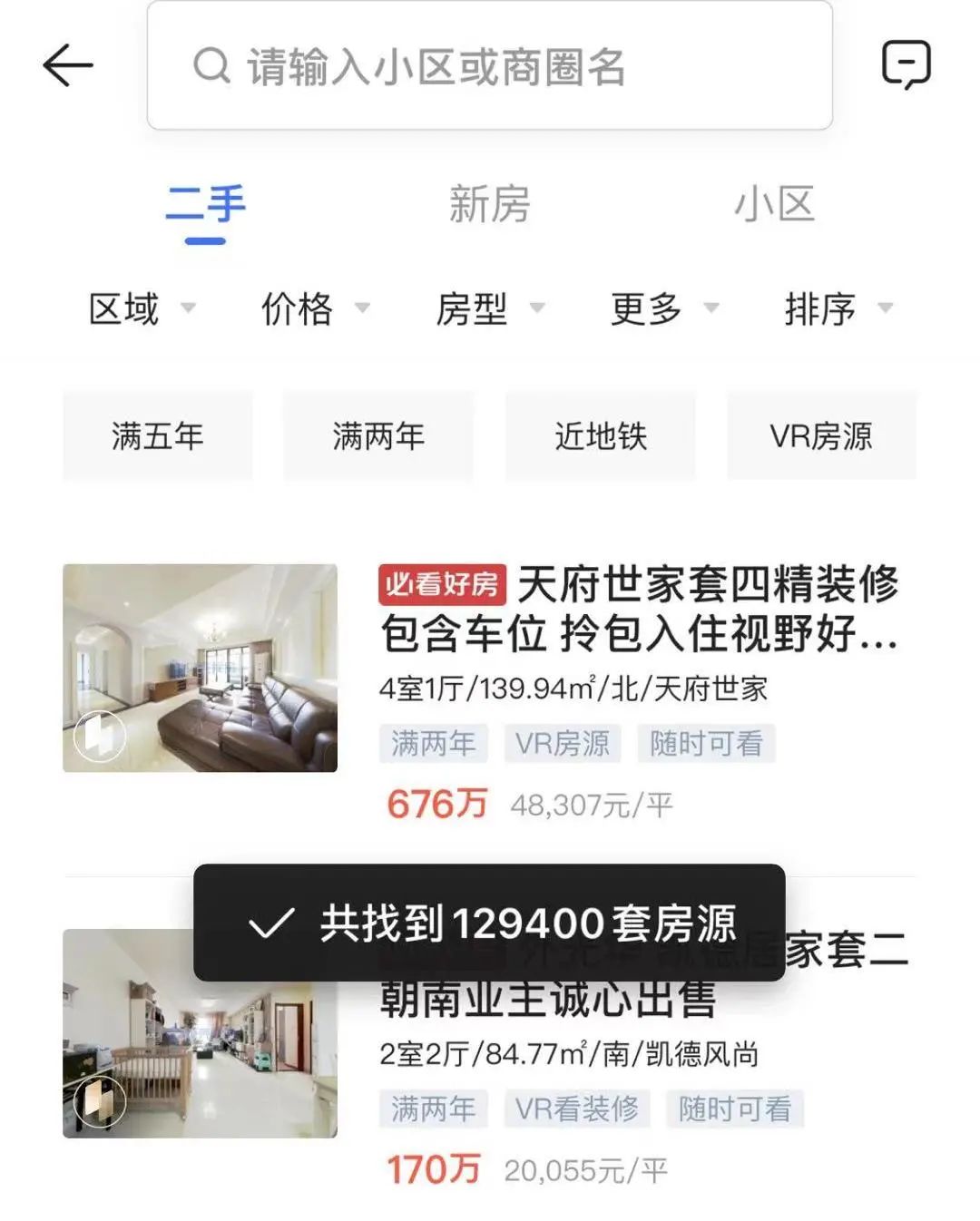
Task: Go back using the arrow icon
Action: click(x=68, y=65)
